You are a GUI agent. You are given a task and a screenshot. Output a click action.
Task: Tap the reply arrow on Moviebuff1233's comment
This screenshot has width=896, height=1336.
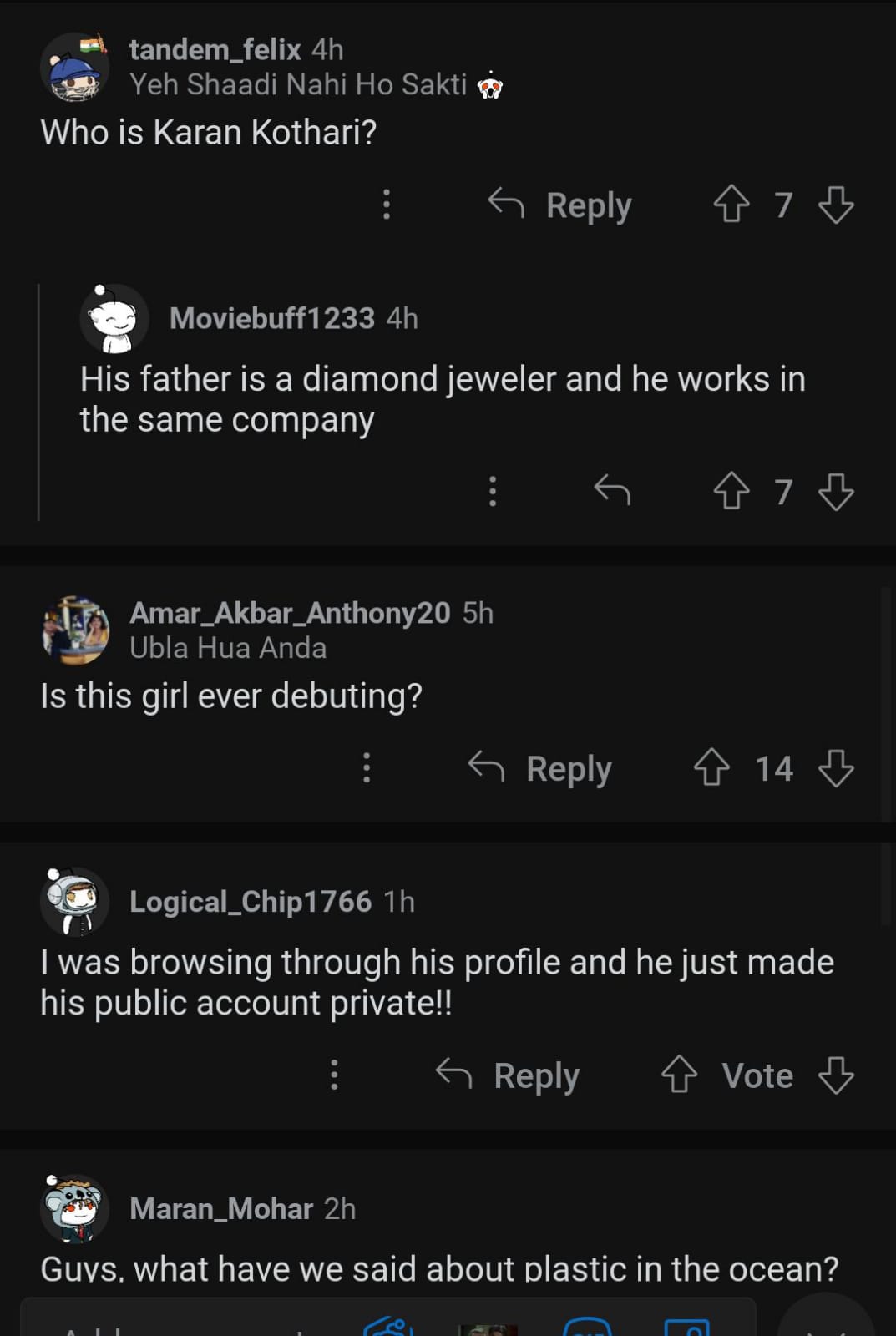612,491
